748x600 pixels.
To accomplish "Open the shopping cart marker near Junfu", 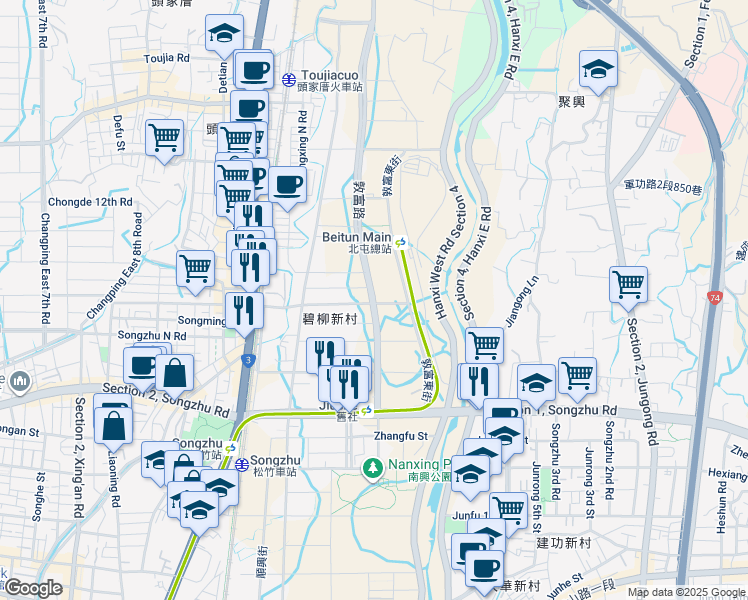I will [508, 510].
